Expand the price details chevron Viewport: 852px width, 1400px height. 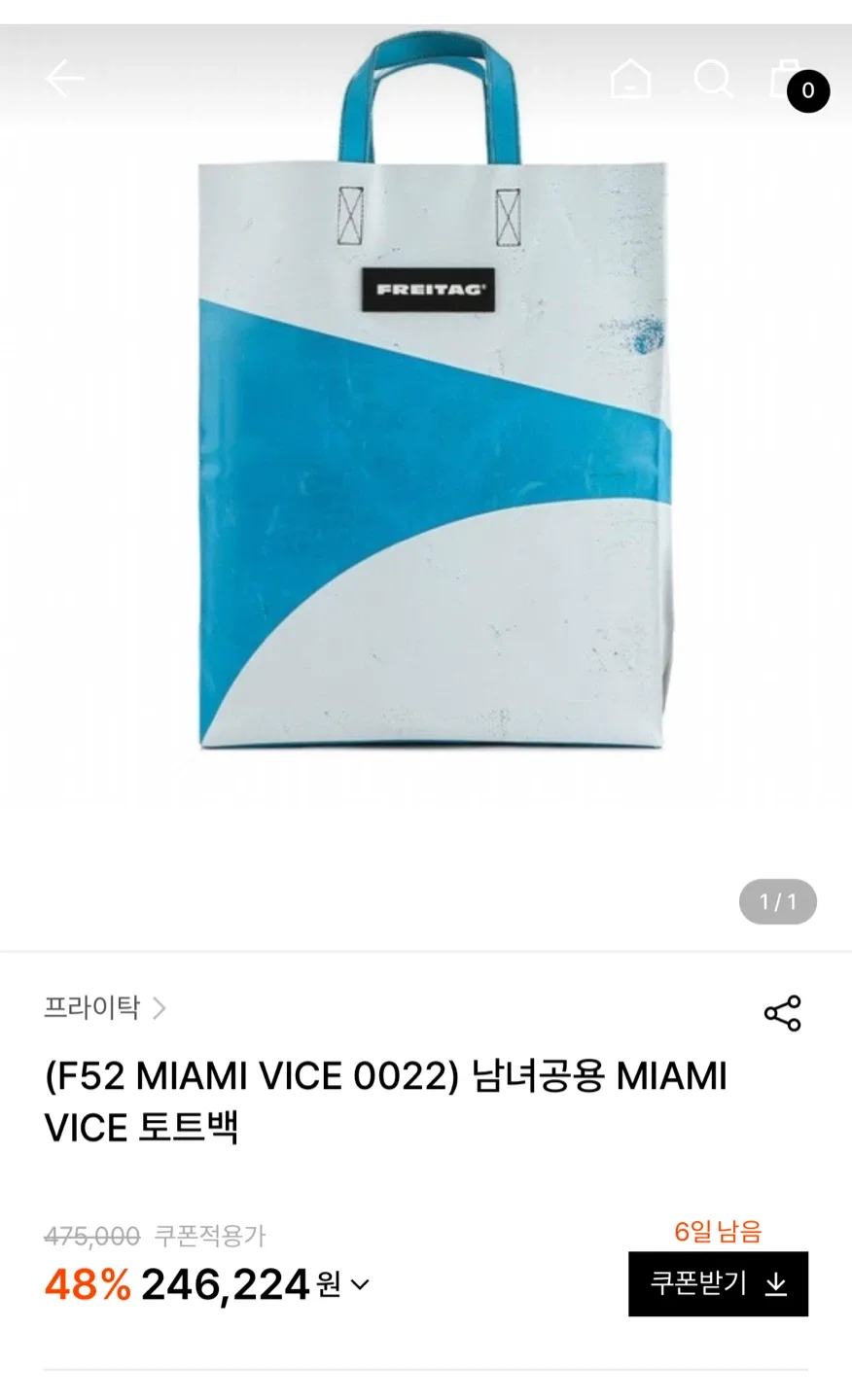coord(360,1285)
